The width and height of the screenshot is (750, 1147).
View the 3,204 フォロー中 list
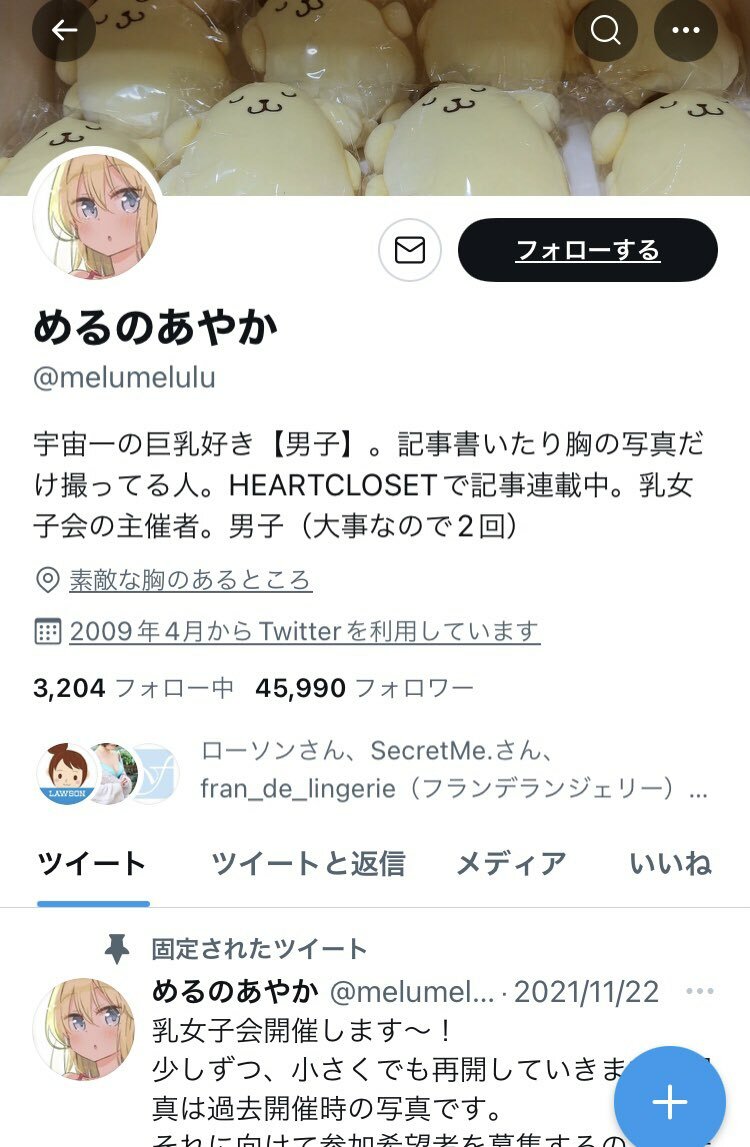click(133, 688)
